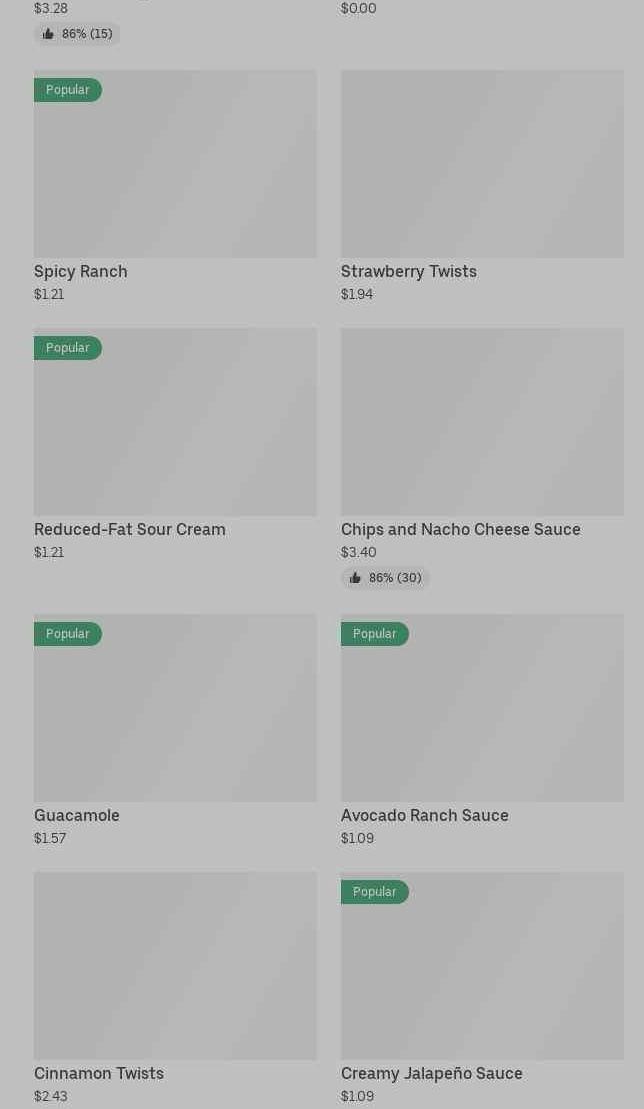Open Creamy Jalapeño Sauce item
This screenshot has width=644, height=1109.
tap(482, 989)
